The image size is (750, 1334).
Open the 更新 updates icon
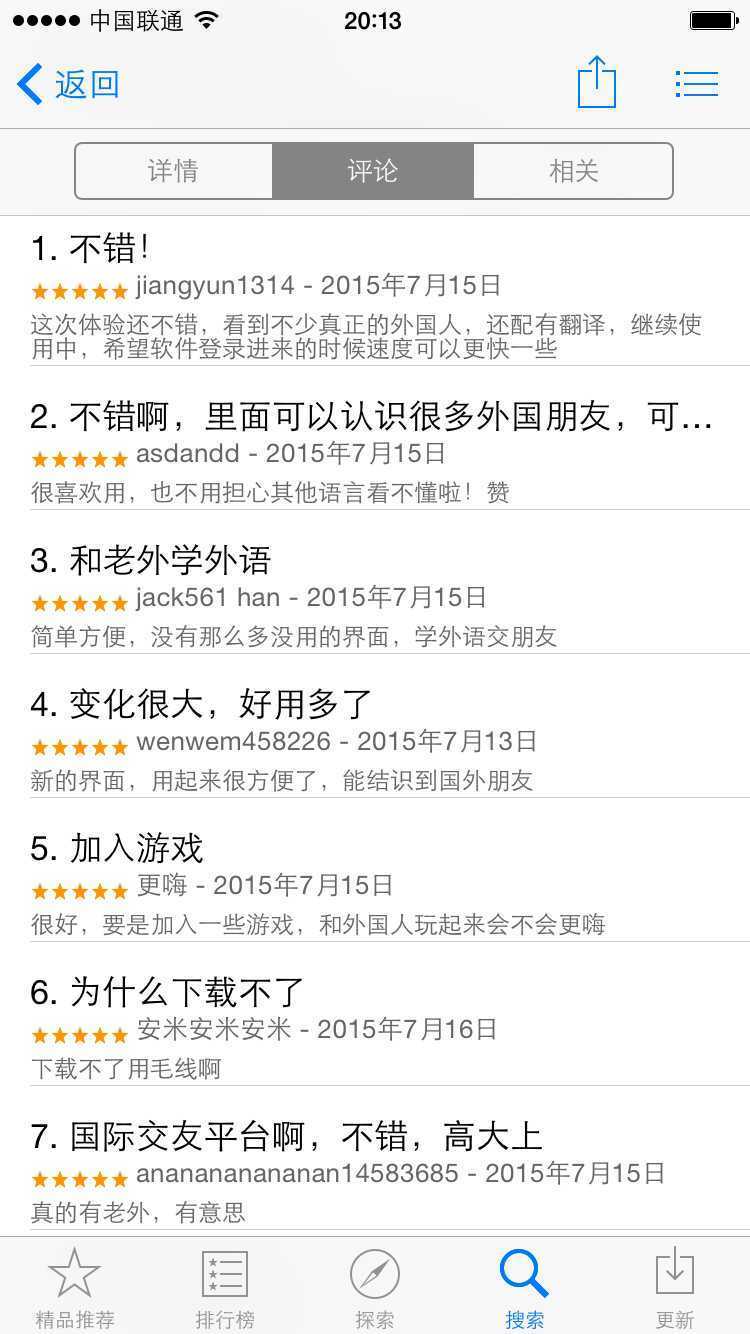click(x=673, y=1285)
